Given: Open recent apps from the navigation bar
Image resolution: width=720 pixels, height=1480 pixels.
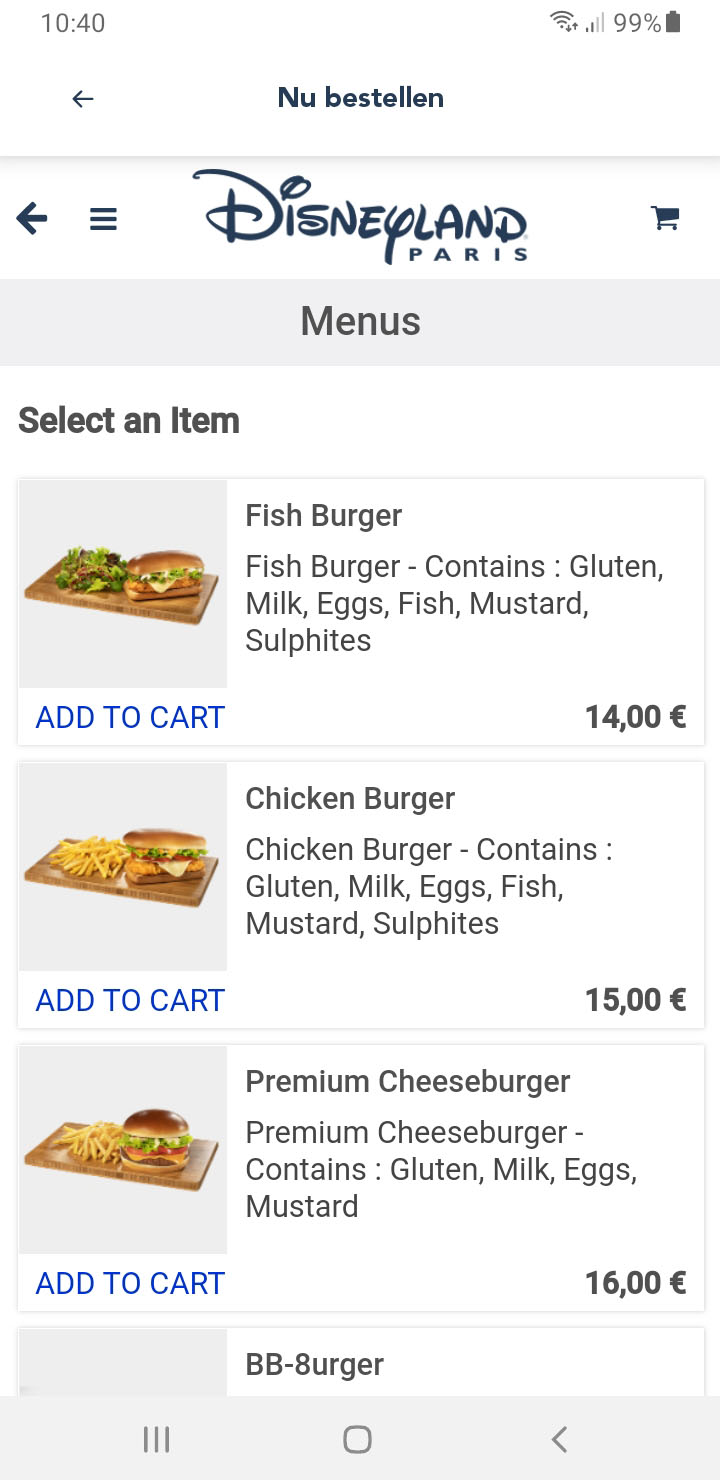Looking at the screenshot, I should point(156,1439).
